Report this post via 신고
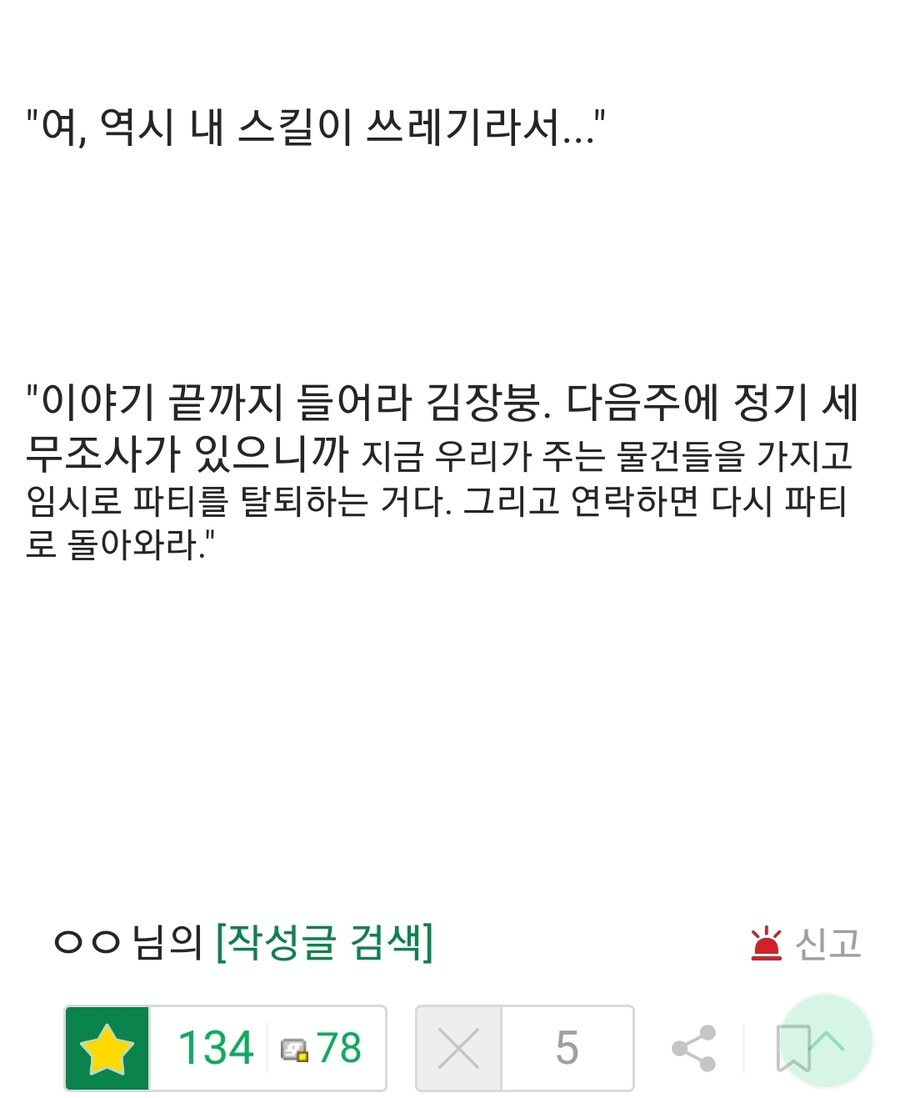This screenshot has height=1098, width=900. click(x=806, y=943)
